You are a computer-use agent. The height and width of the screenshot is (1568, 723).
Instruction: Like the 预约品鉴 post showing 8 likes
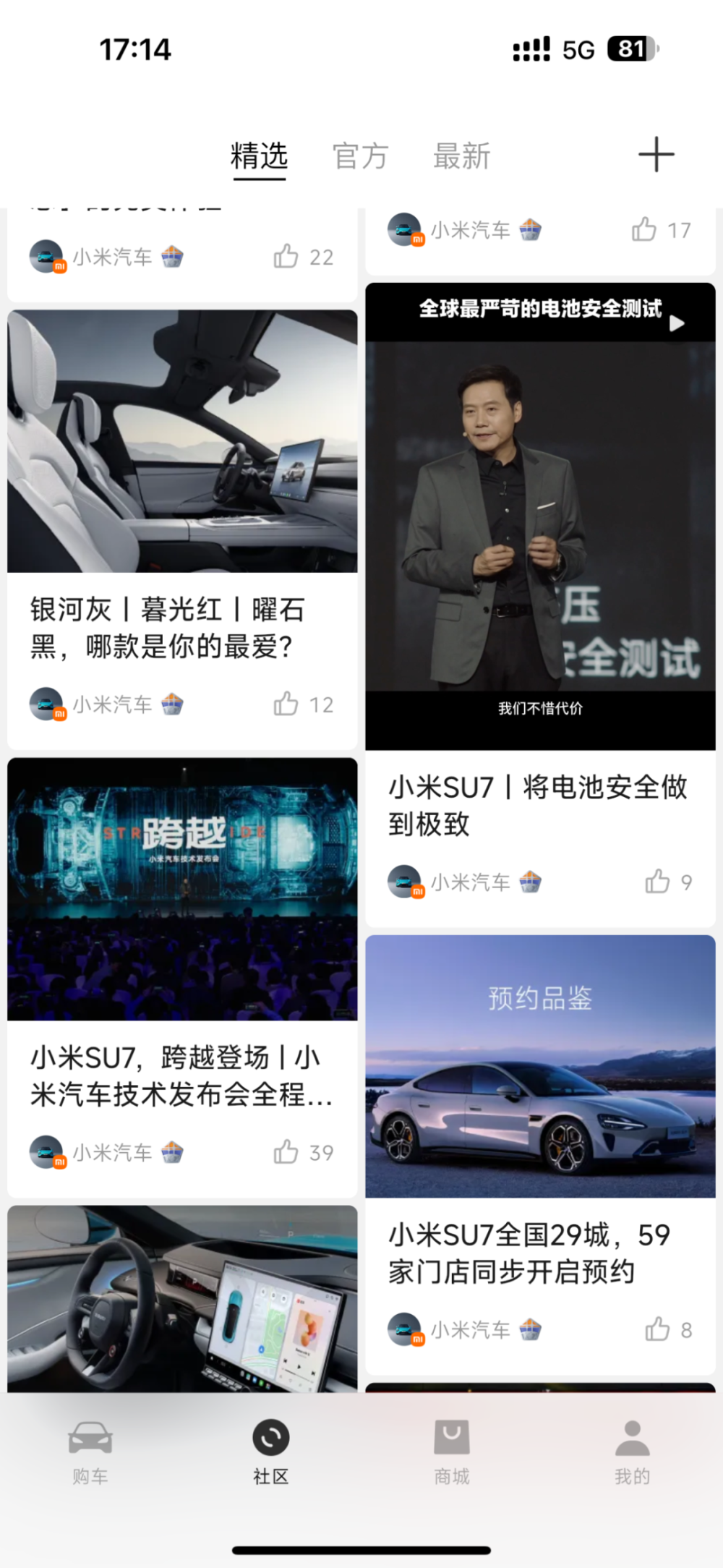(656, 1329)
